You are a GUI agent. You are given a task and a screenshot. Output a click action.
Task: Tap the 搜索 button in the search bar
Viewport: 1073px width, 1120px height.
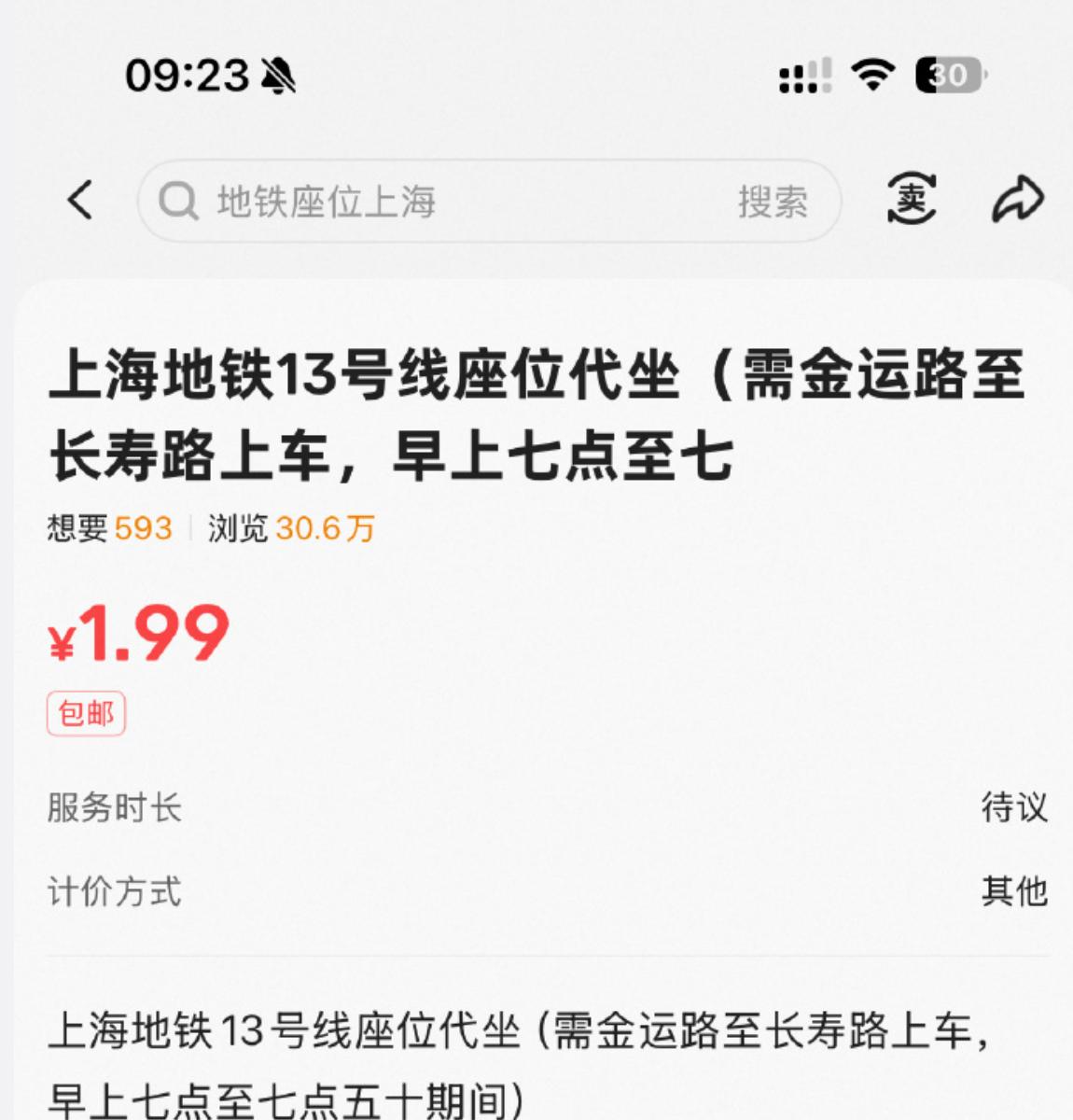coord(773,202)
